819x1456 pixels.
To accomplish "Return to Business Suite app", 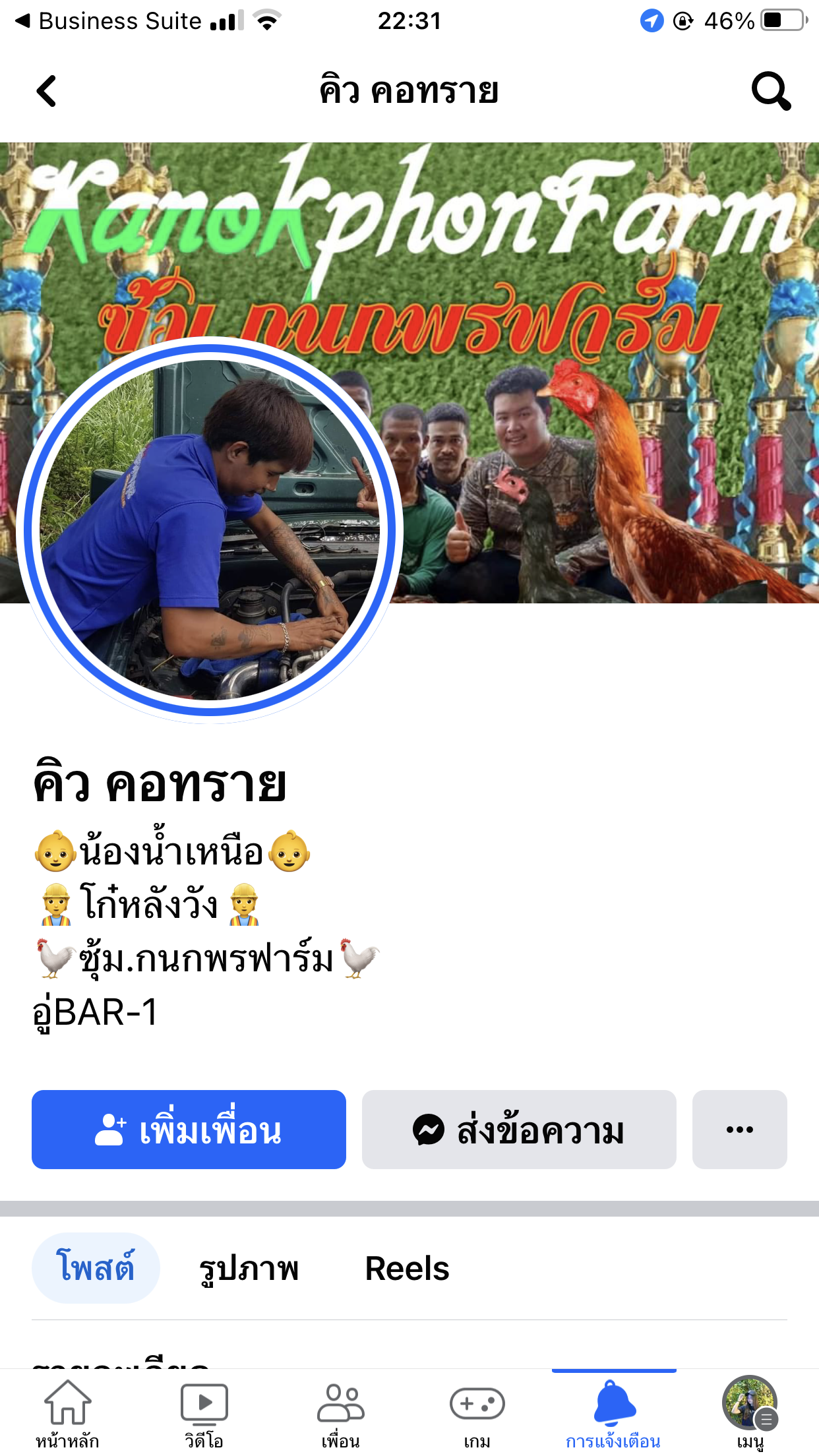I will pos(109,21).
